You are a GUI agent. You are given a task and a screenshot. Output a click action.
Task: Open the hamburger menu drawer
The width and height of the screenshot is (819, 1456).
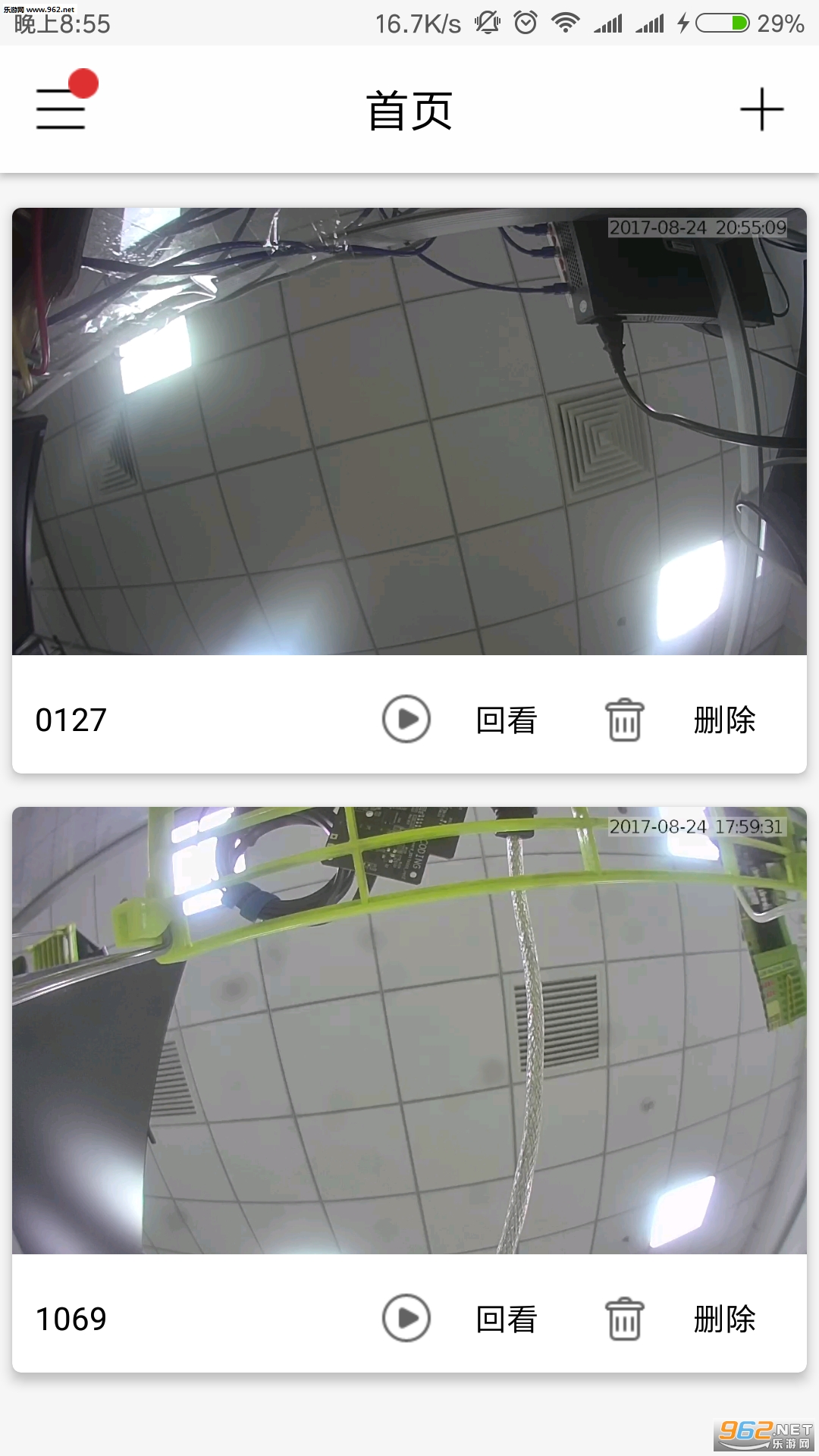point(61,108)
